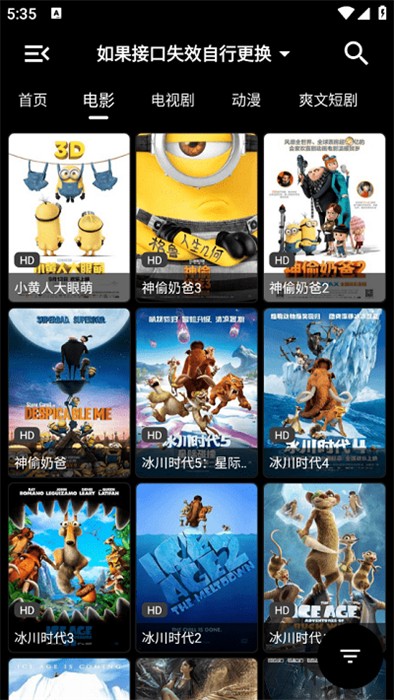
Task: Open the movie 小黄人大眼萌
Action: (x=69, y=217)
